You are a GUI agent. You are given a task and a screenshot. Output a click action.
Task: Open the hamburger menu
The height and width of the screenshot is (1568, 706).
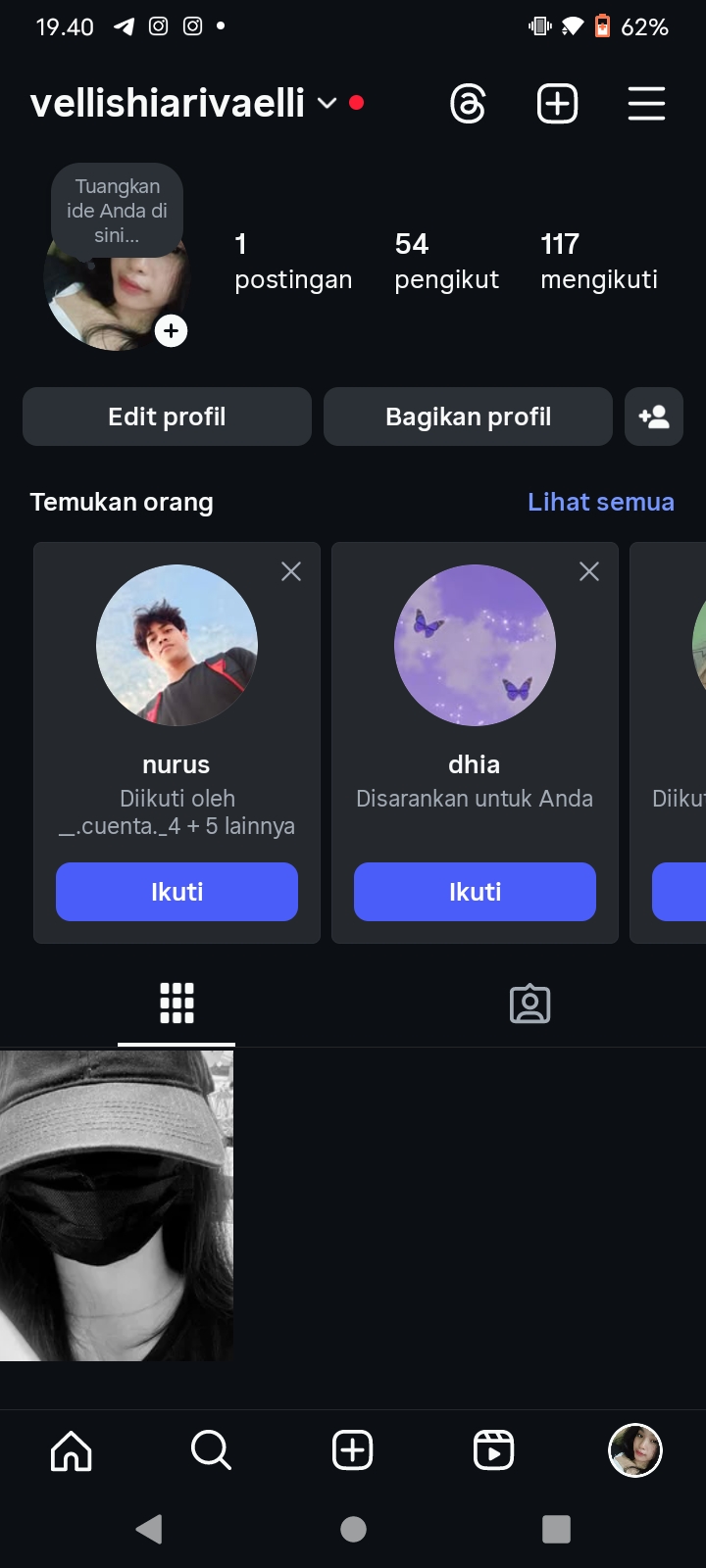tap(646, 104)
